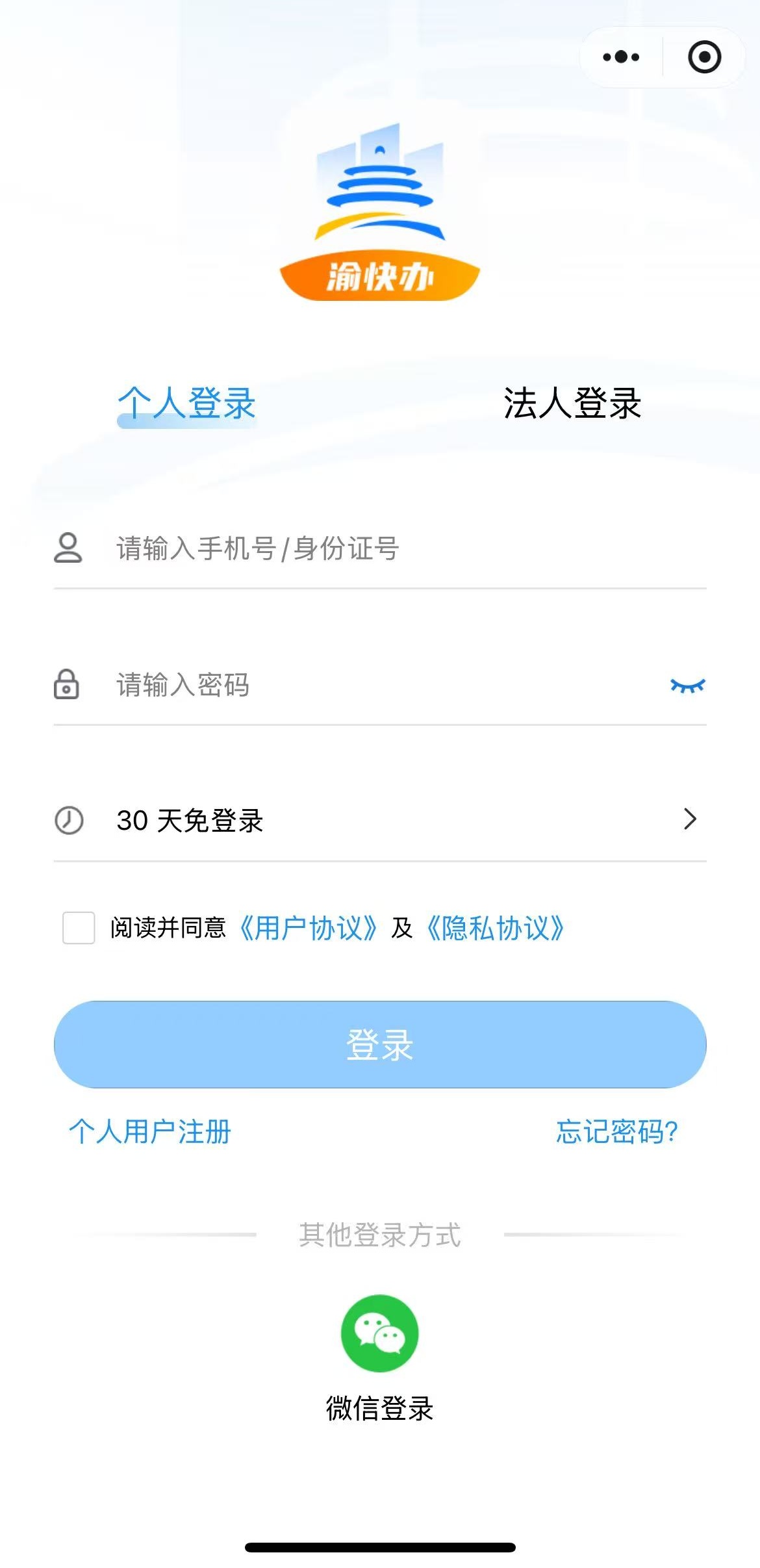Tap the 登录 button

[380, 1045]
